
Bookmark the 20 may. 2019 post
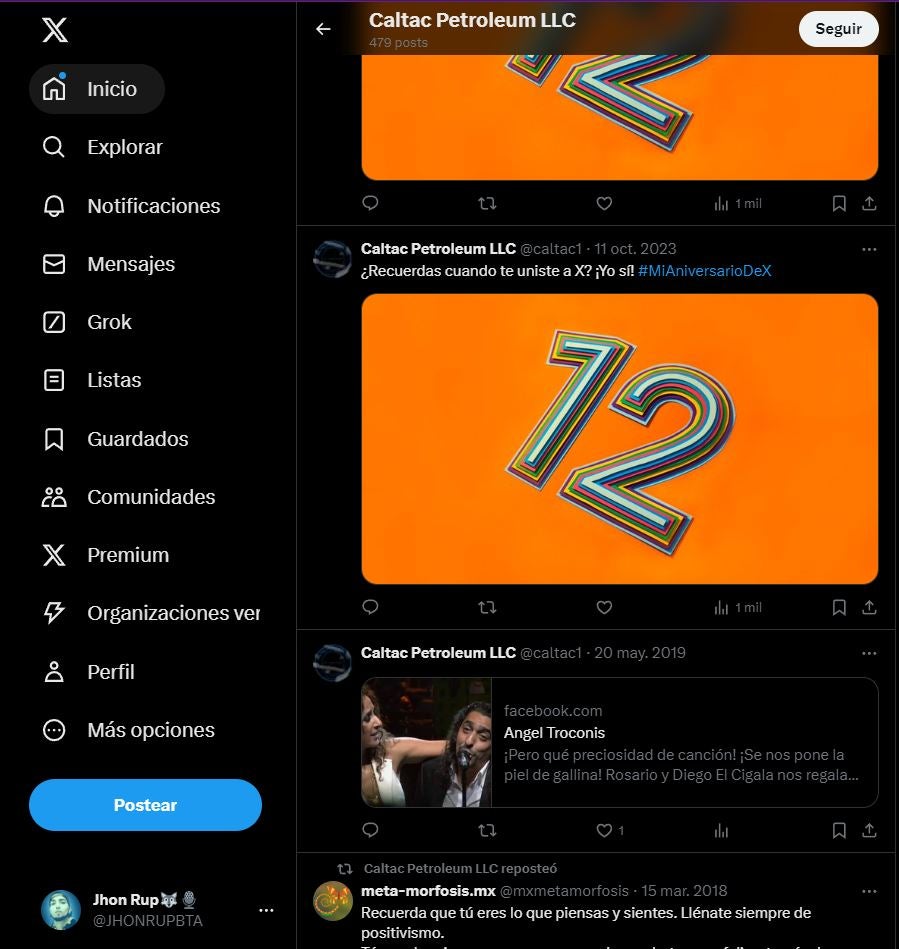pyautogui.click(x=839, y=830)
